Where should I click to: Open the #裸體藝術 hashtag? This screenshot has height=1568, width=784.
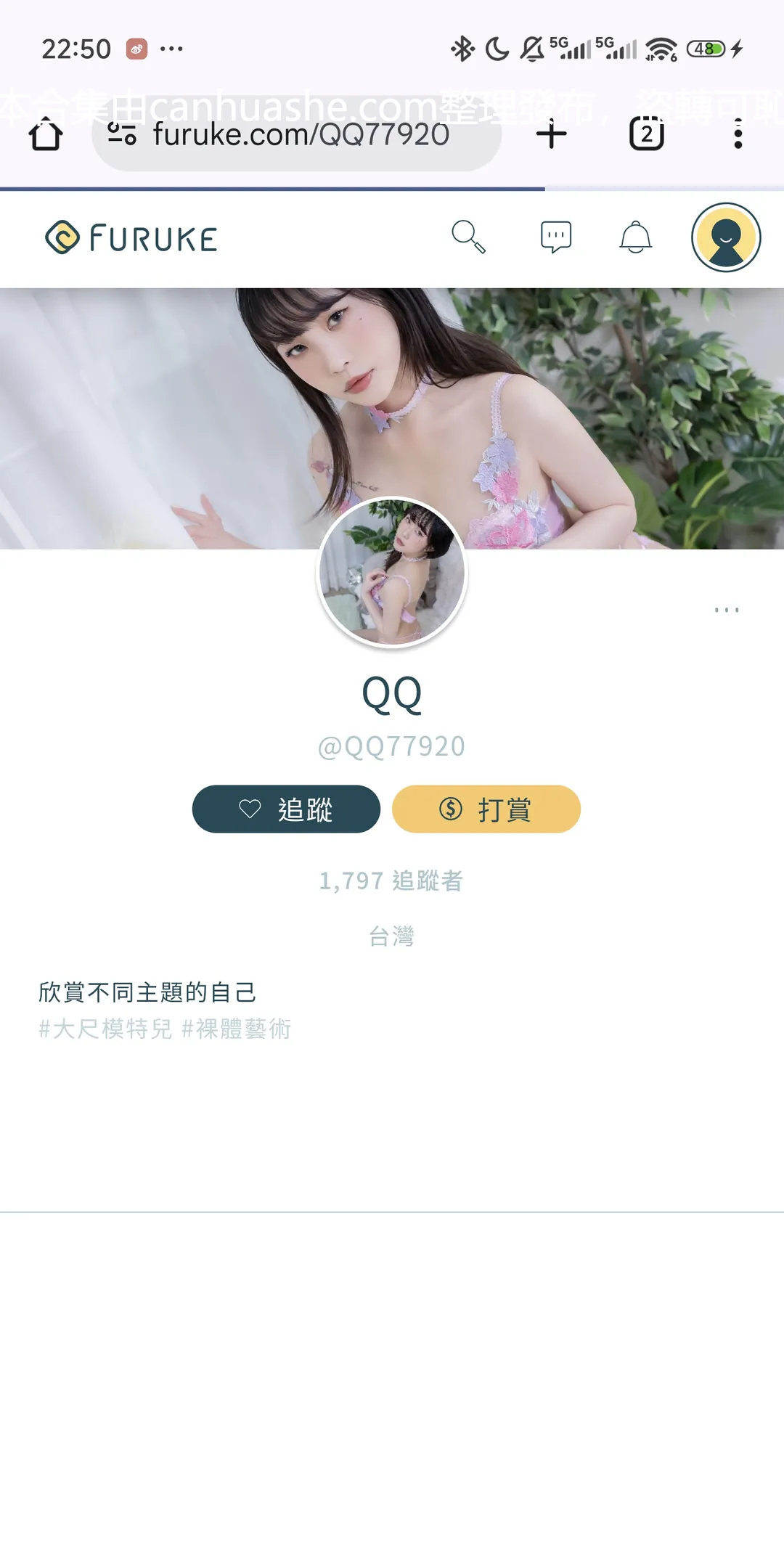point(237,1029)
